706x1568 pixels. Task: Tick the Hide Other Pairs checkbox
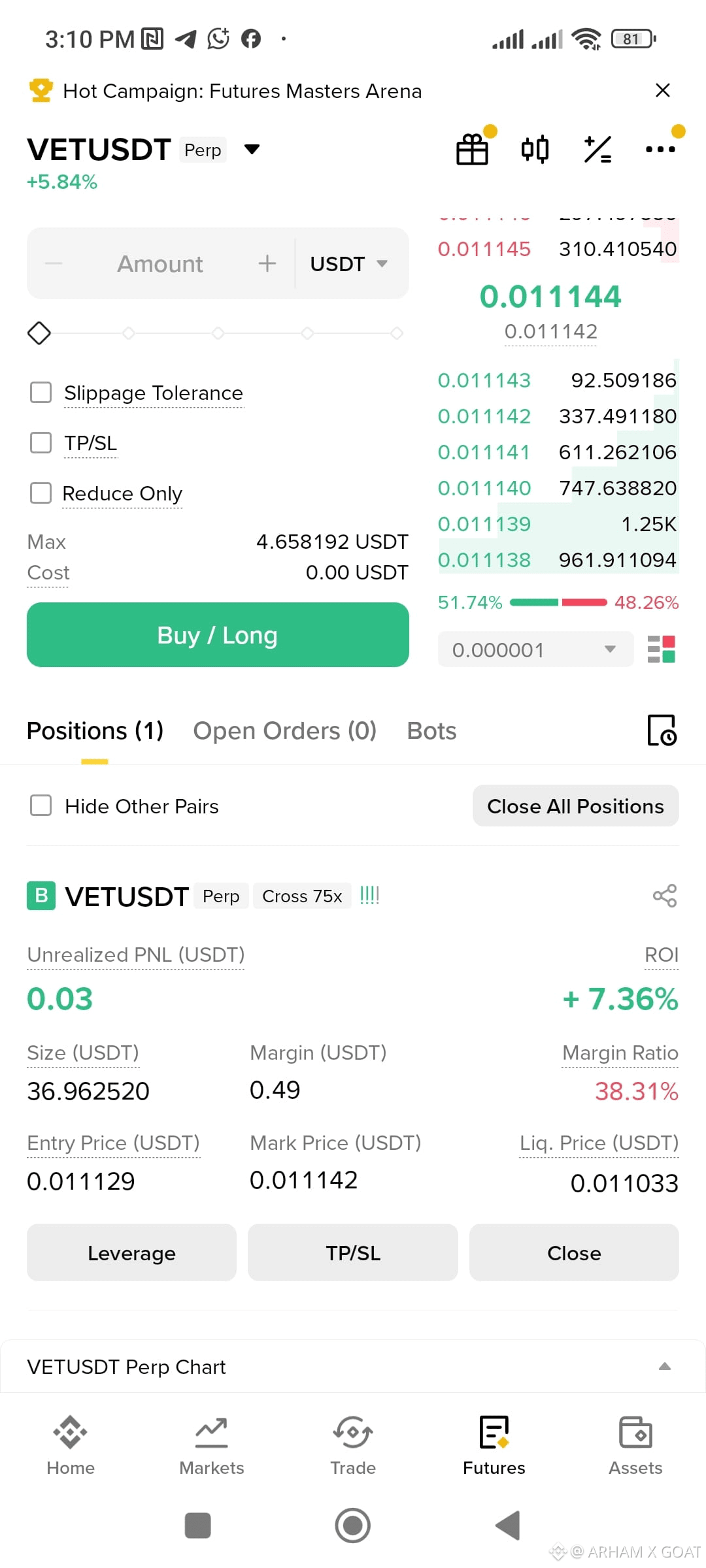(x=41, y=806)
